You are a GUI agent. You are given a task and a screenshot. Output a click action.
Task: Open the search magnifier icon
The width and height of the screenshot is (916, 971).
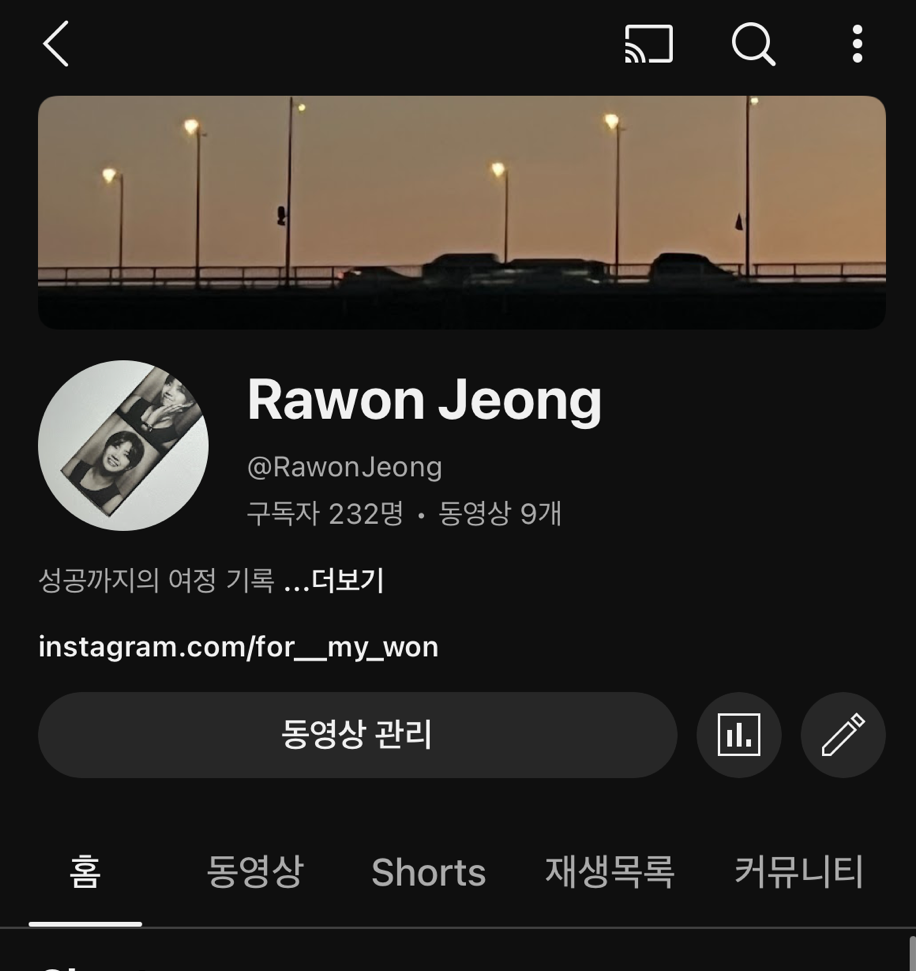point(753,45)
